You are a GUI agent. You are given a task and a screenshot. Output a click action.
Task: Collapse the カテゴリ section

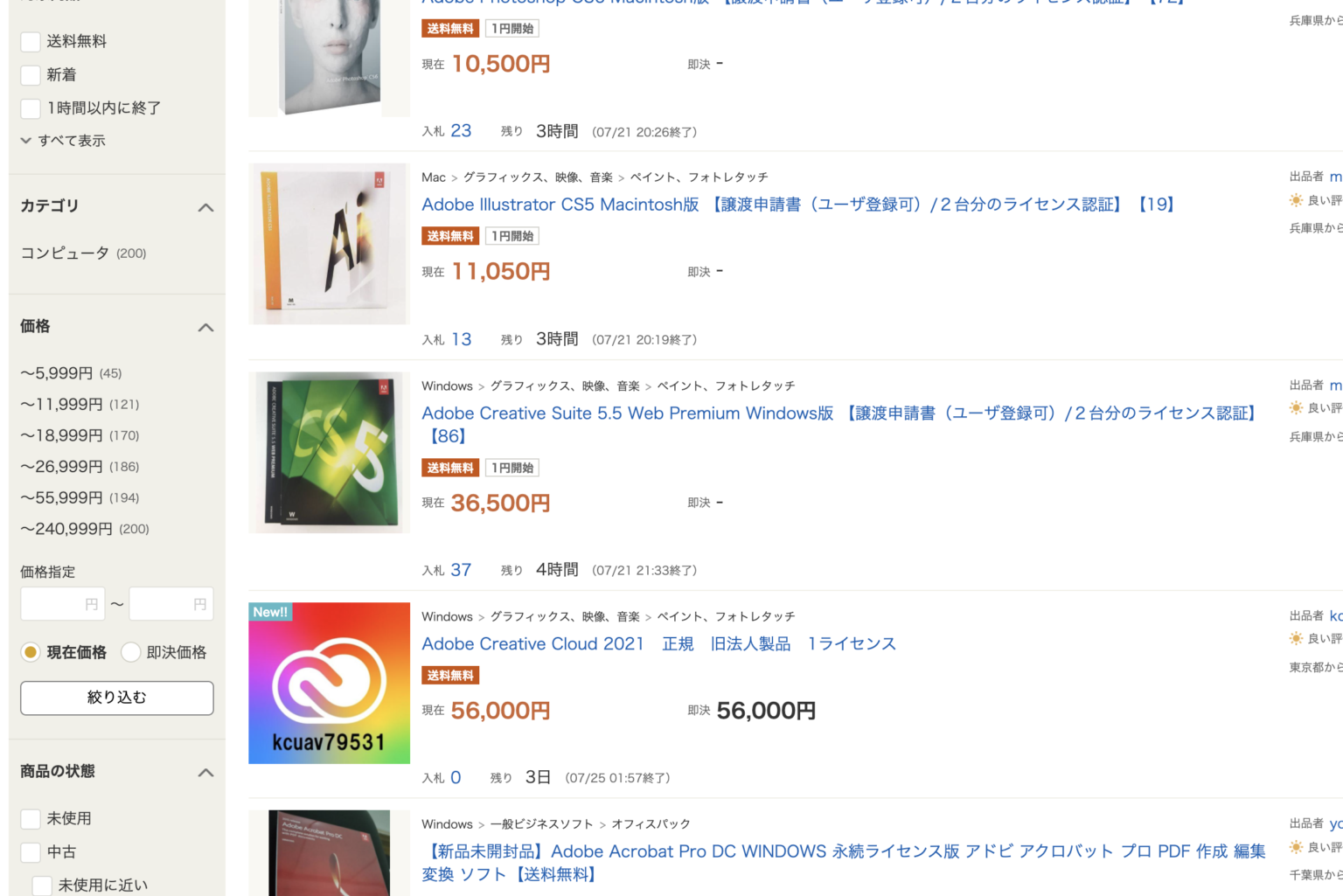tap(205, 207)
